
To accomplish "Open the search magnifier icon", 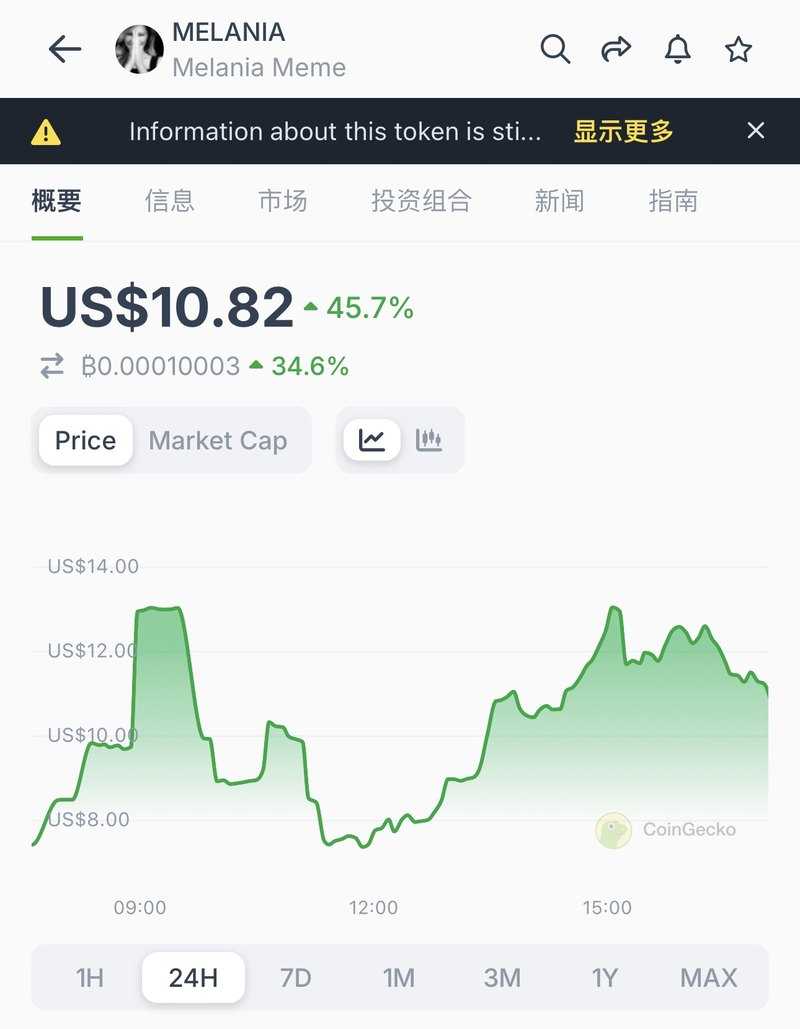I will [555, 49].
